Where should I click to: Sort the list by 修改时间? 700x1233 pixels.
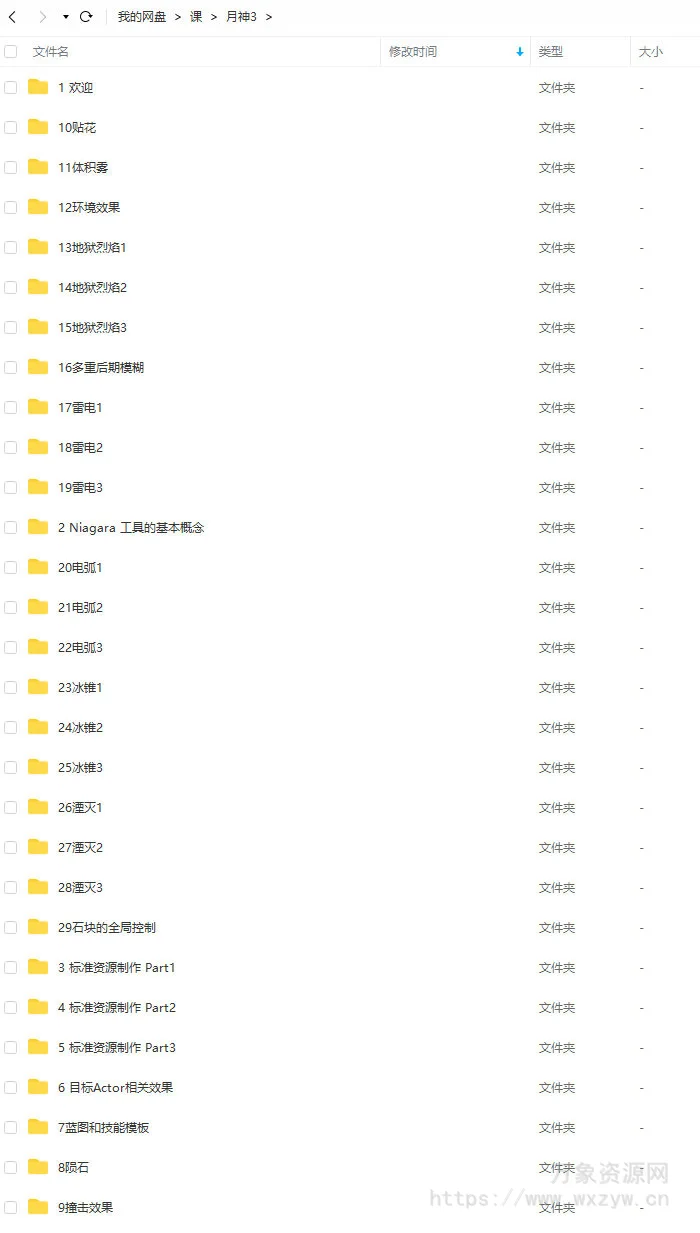tap(413, 51)
